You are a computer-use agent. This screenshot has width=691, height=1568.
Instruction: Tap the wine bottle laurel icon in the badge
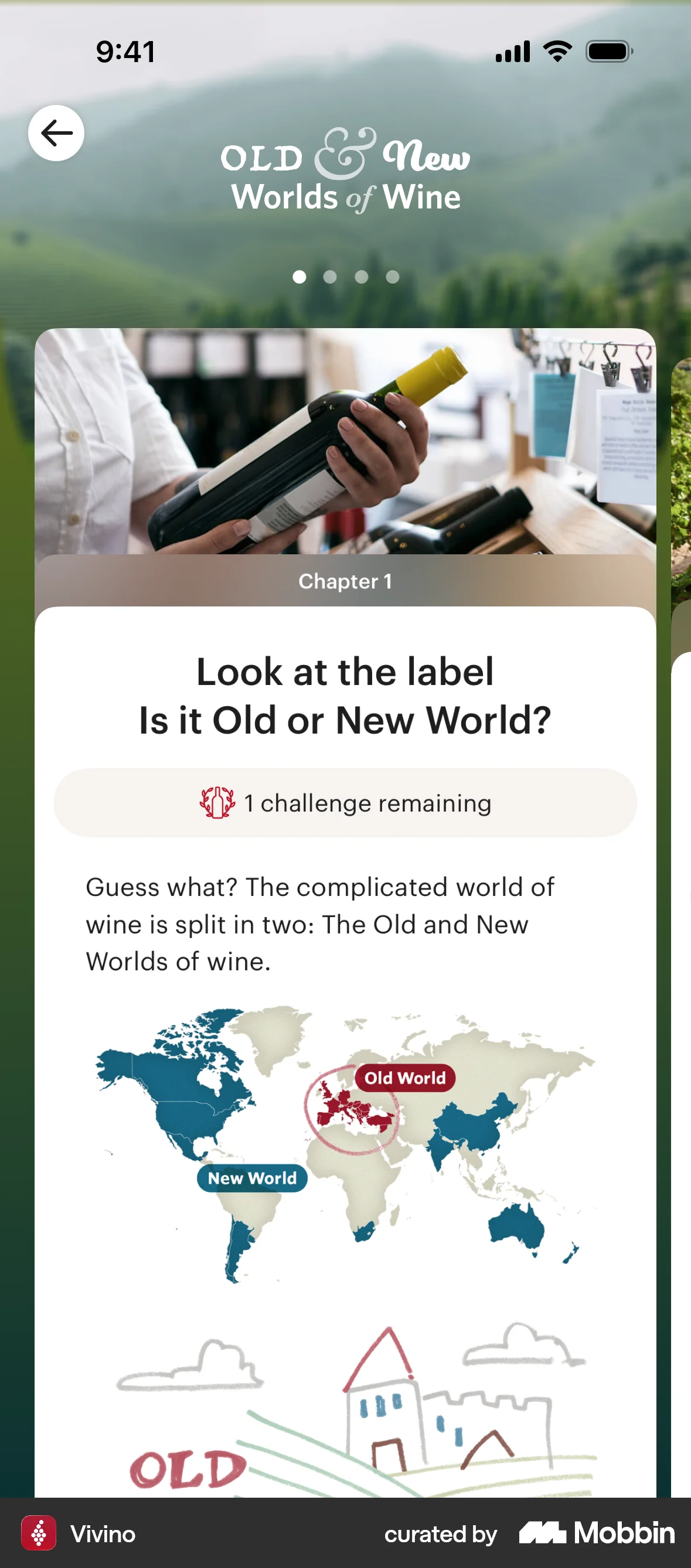pos(217,802)
